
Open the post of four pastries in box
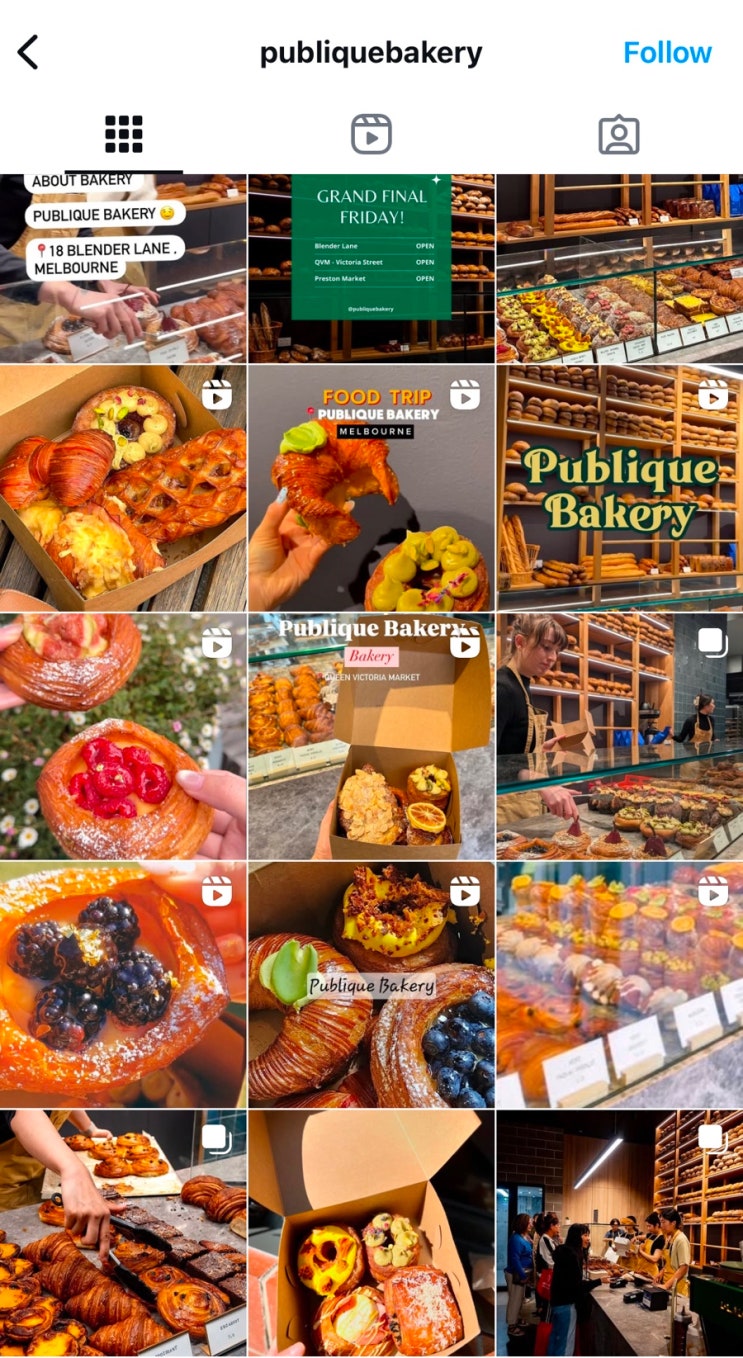[371, 1232]
